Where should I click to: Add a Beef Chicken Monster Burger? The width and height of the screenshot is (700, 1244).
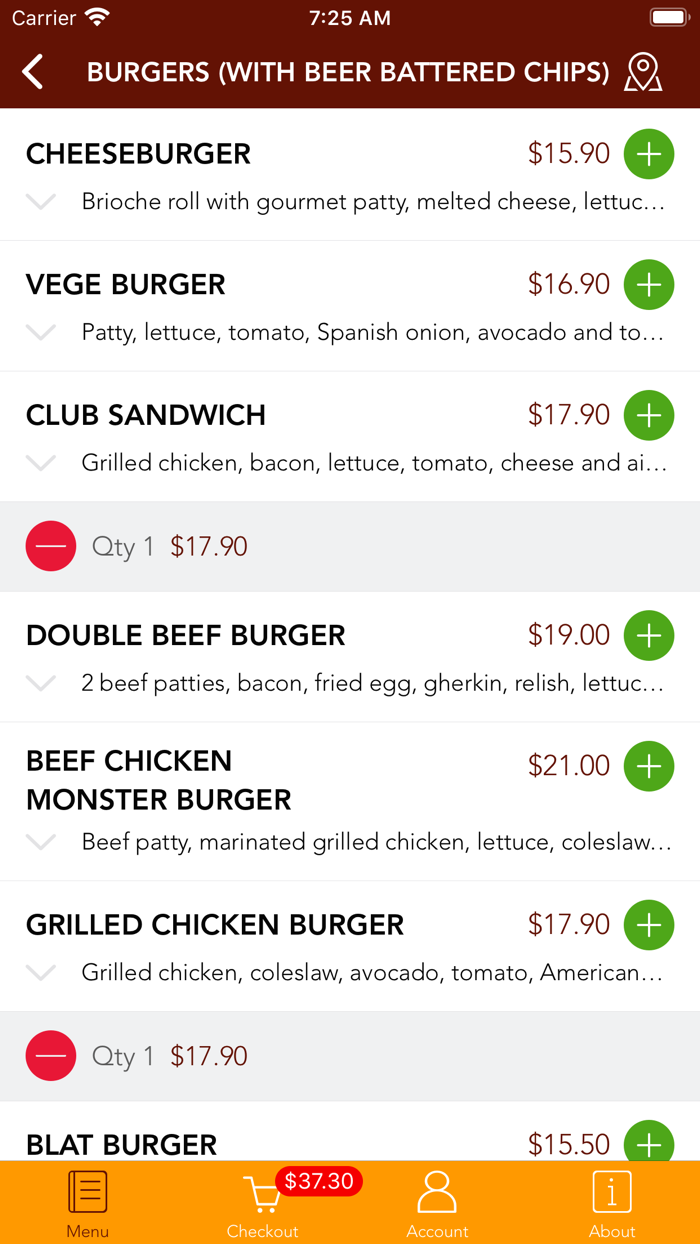[649, 766]
